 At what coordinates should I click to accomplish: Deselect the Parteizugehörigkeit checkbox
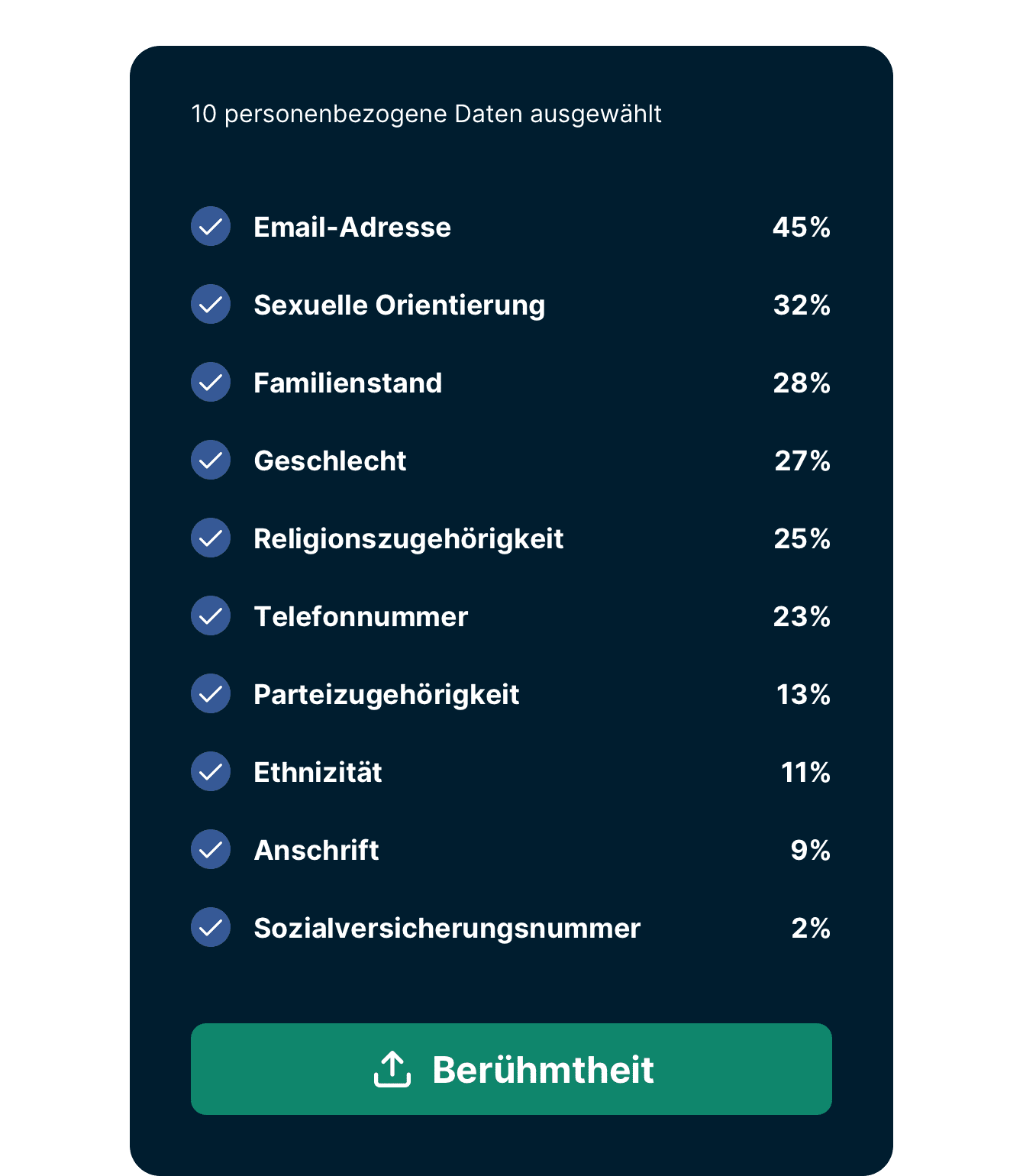[210, 693]
